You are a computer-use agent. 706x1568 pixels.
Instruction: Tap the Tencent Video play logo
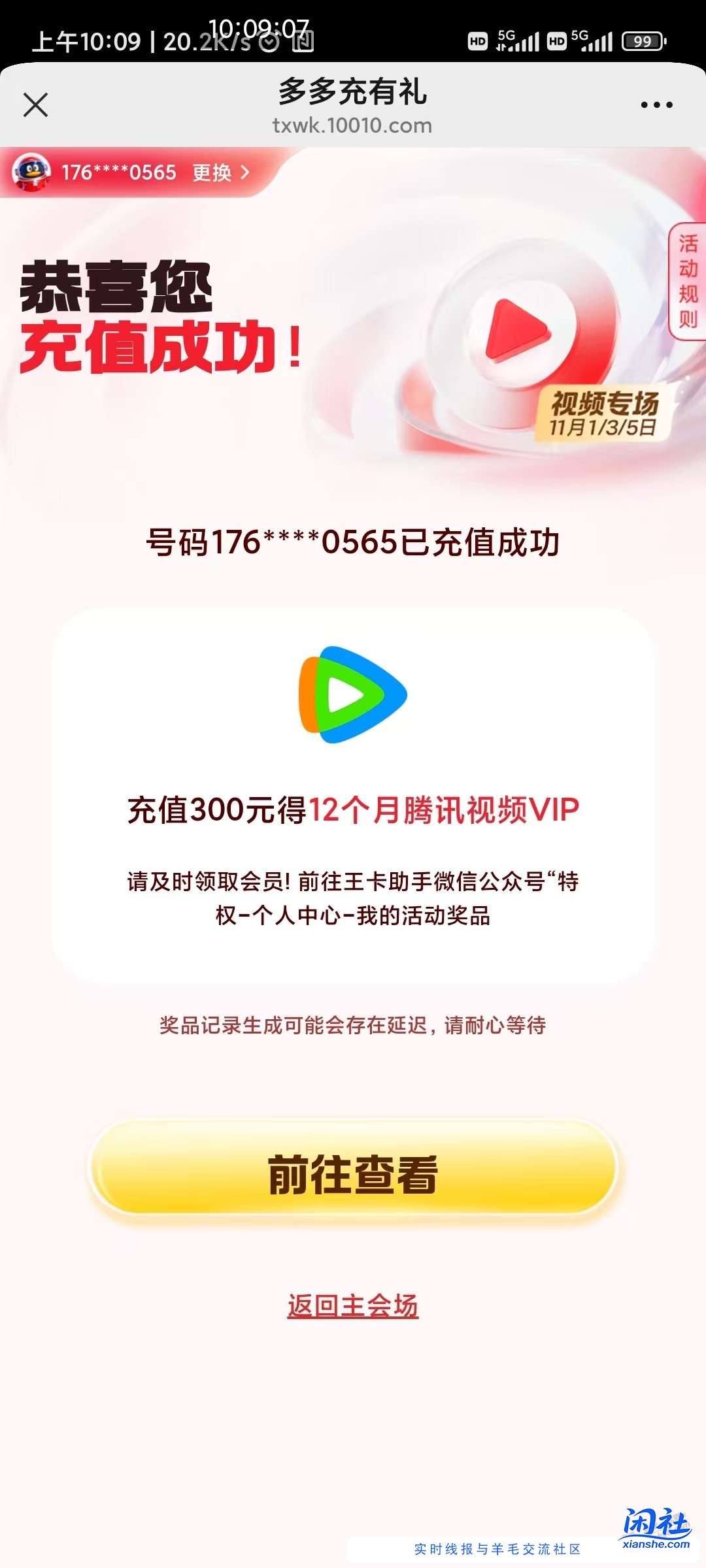pos(353,696)
